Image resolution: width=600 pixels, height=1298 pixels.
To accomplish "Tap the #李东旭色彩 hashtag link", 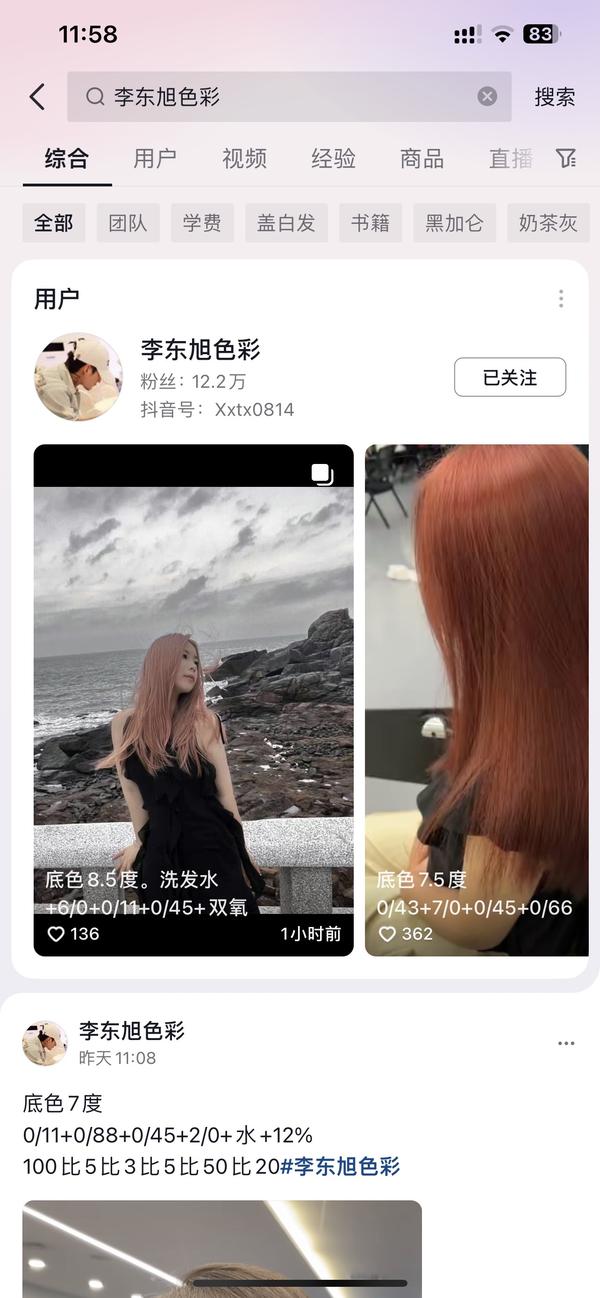I will click(x=340, y=1166).
